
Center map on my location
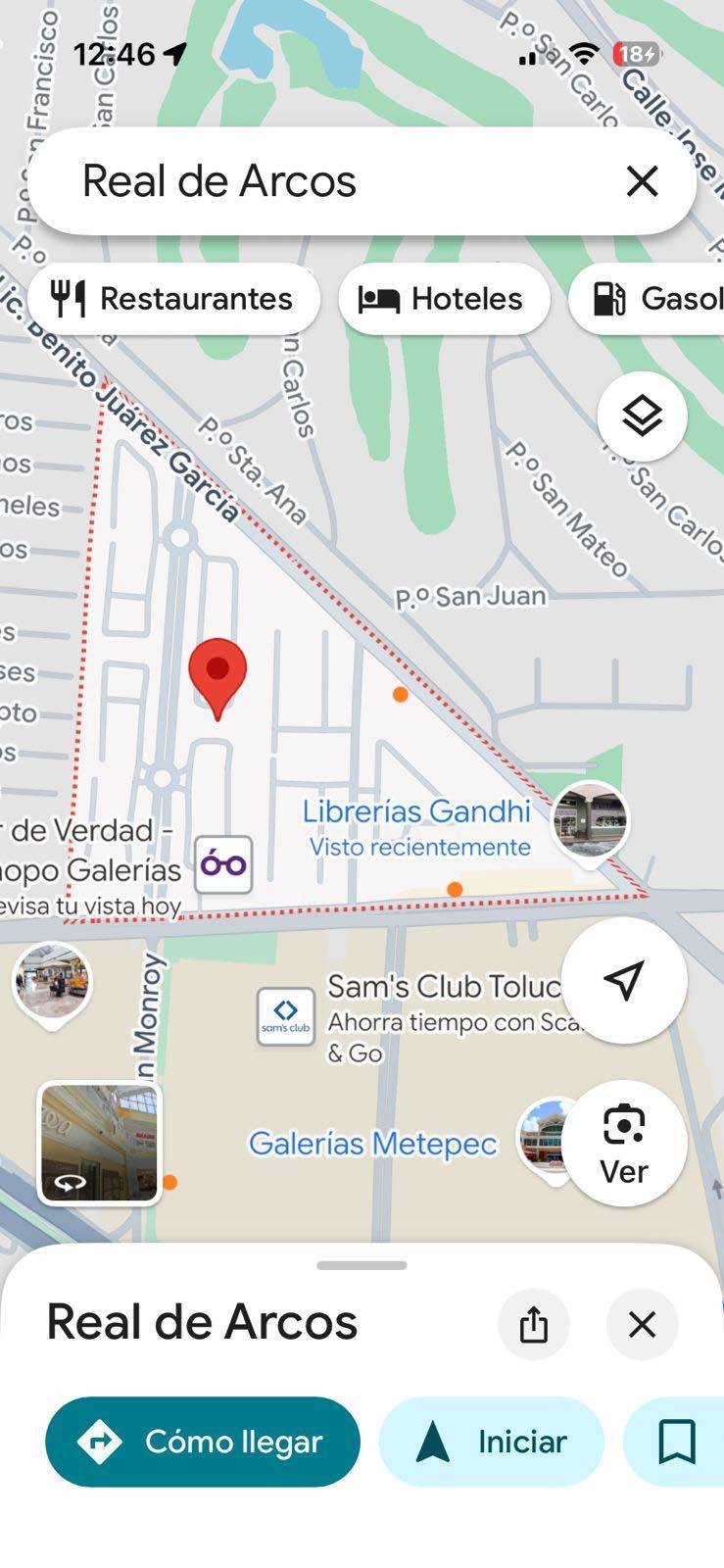click(x=624, y=979)
